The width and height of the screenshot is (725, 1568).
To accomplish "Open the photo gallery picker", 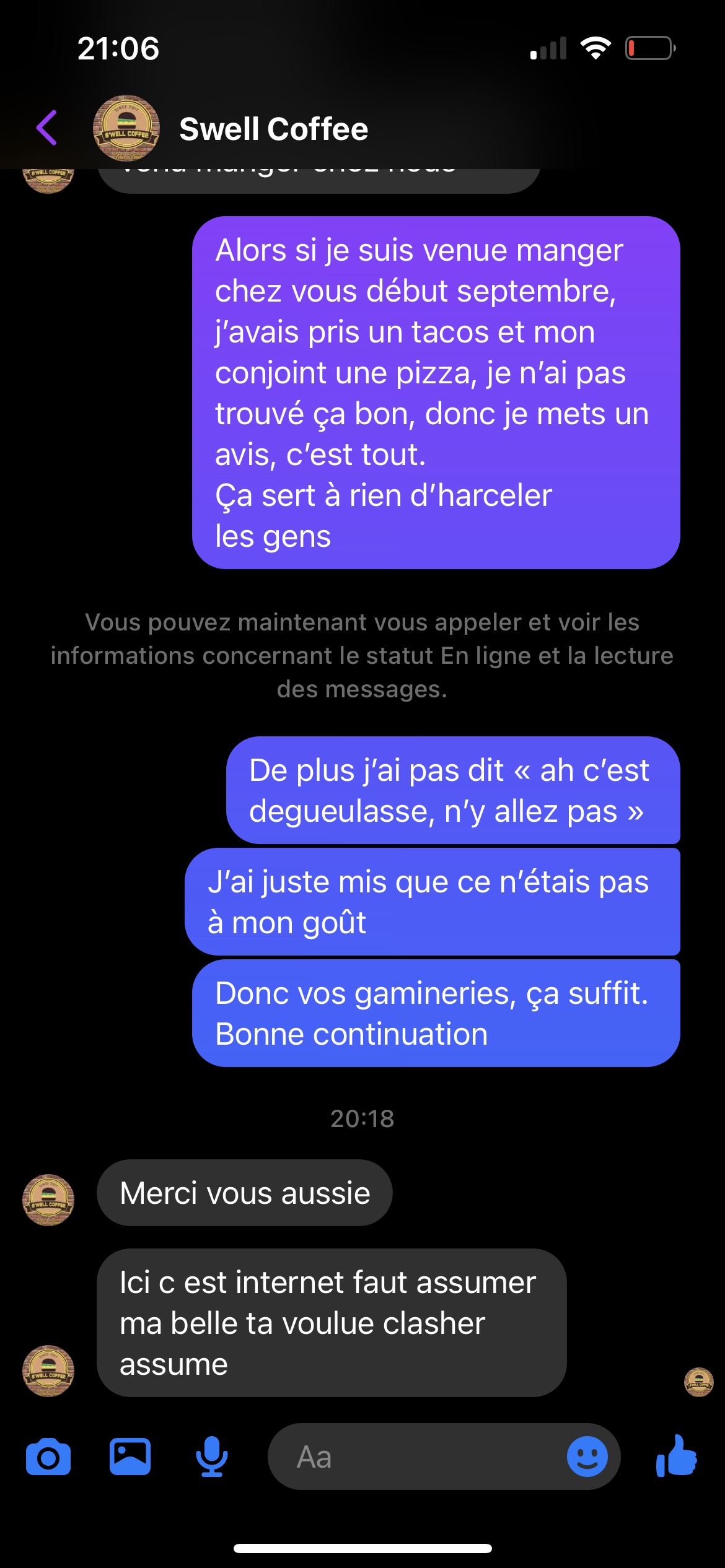I will click(x=130, y=1457).
